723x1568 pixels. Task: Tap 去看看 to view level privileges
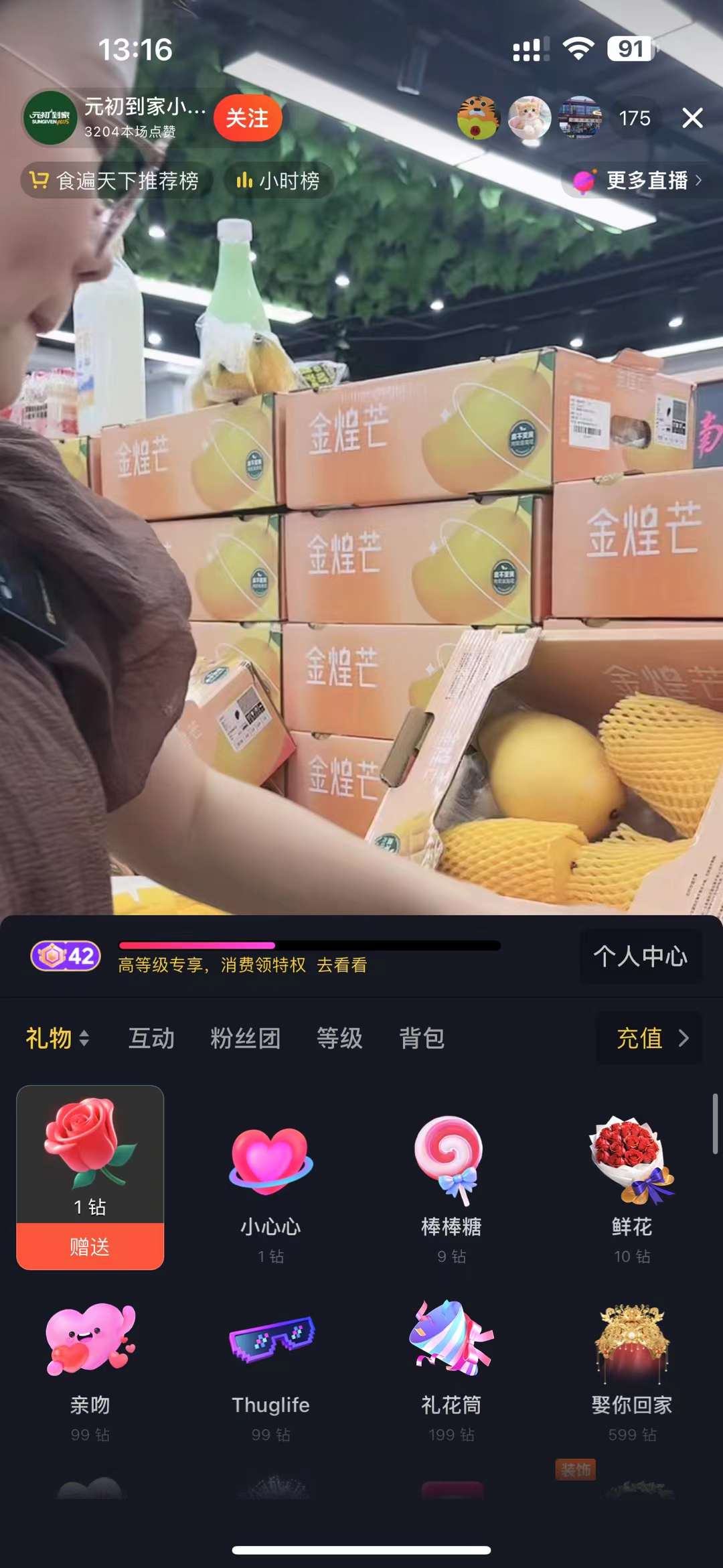342,965
